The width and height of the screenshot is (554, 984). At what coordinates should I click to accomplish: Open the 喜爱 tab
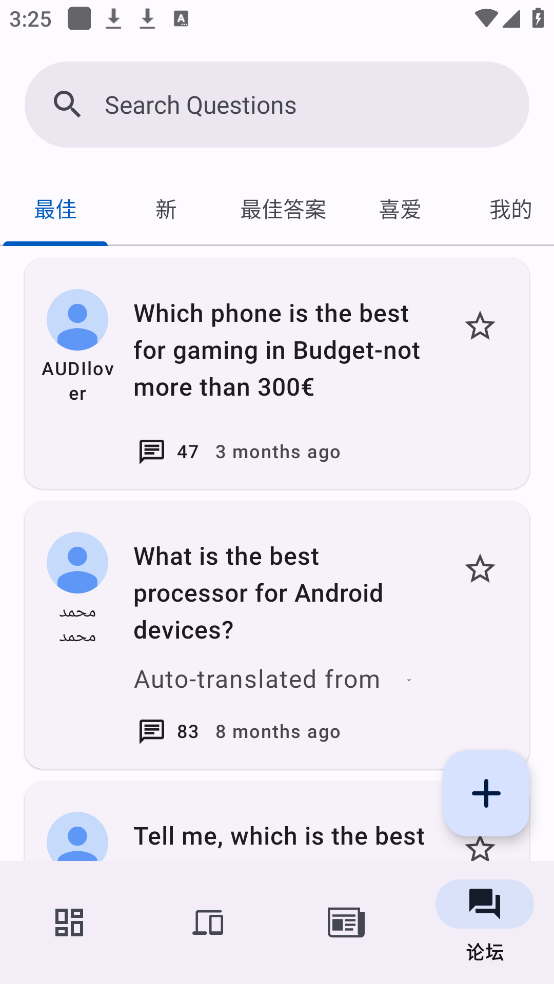click(400, 210)
